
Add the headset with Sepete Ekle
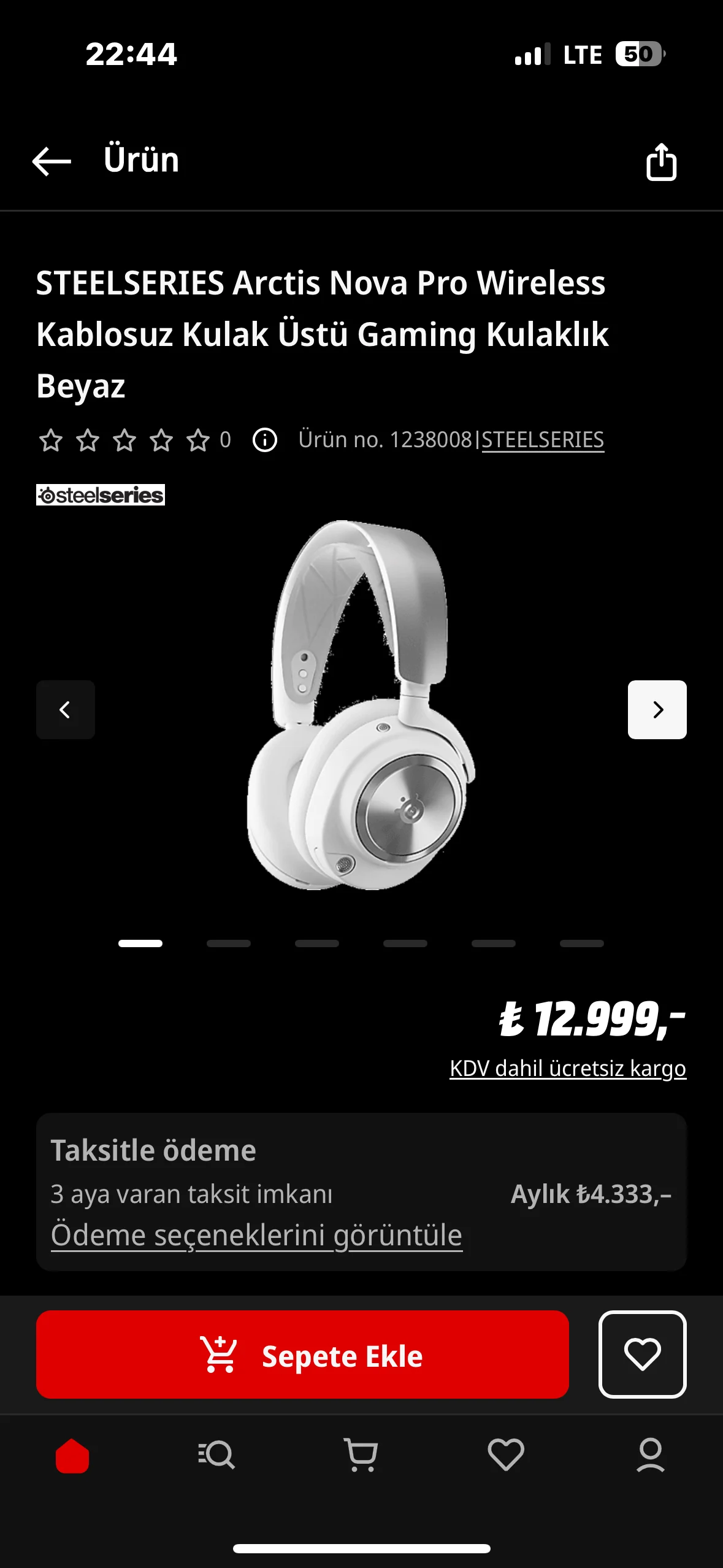tap(302, 1355)
